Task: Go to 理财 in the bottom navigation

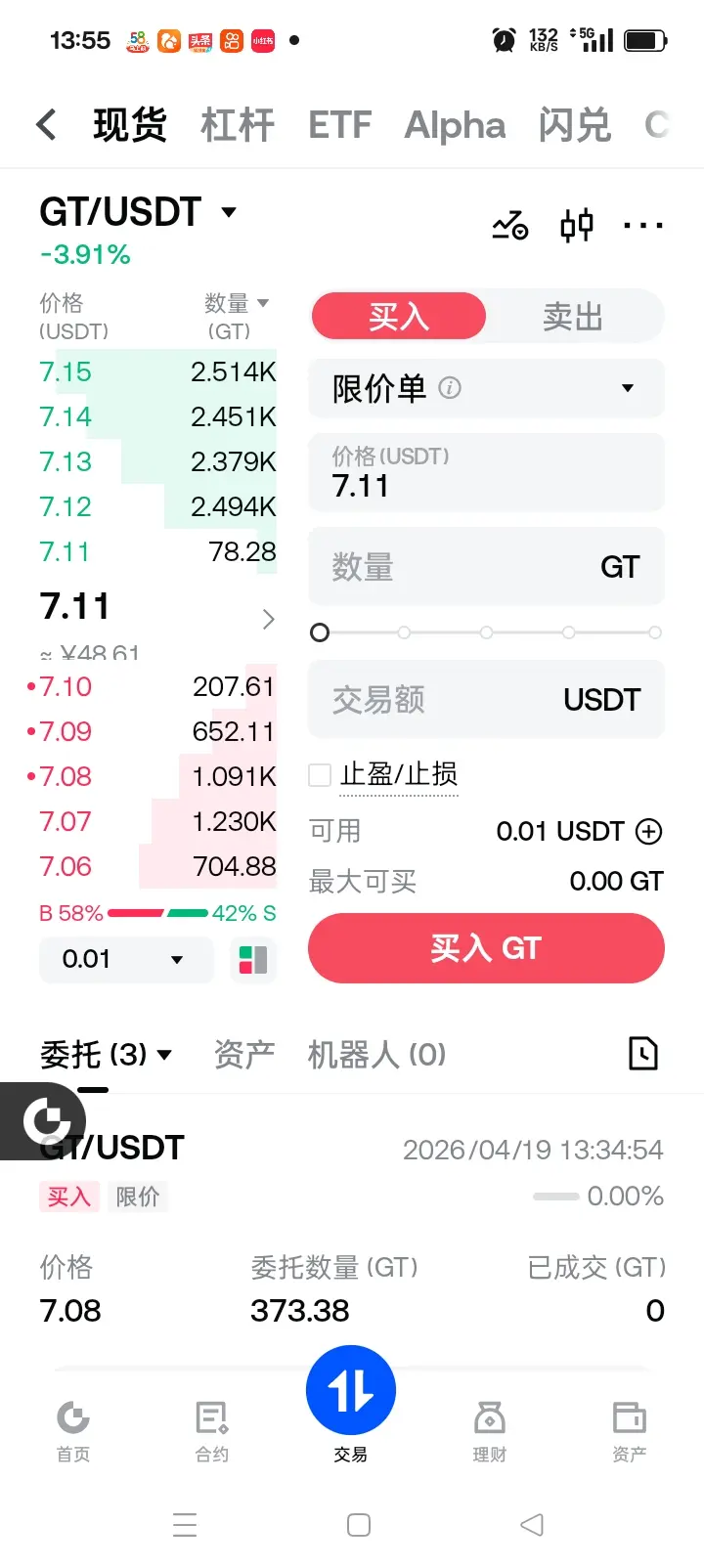Action: [x=489, y=1429]
